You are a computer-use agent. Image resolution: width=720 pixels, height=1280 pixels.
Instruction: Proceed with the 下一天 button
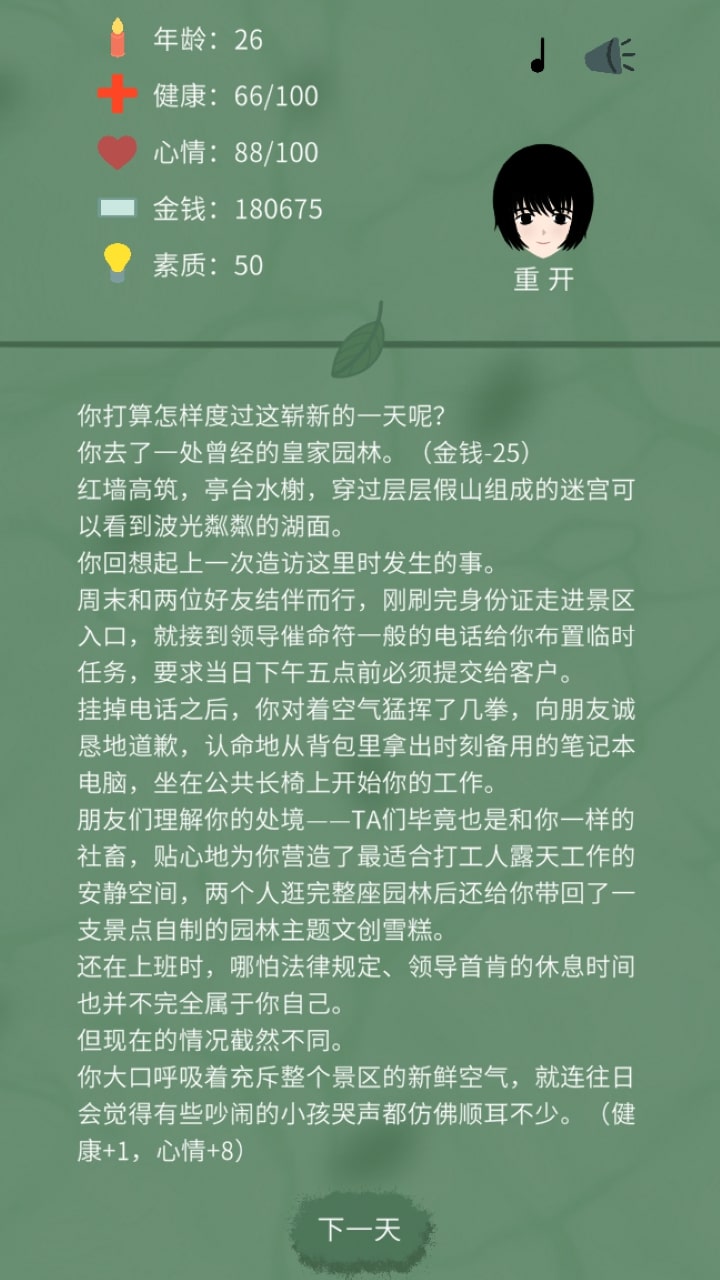click(x=360, y=1229)
